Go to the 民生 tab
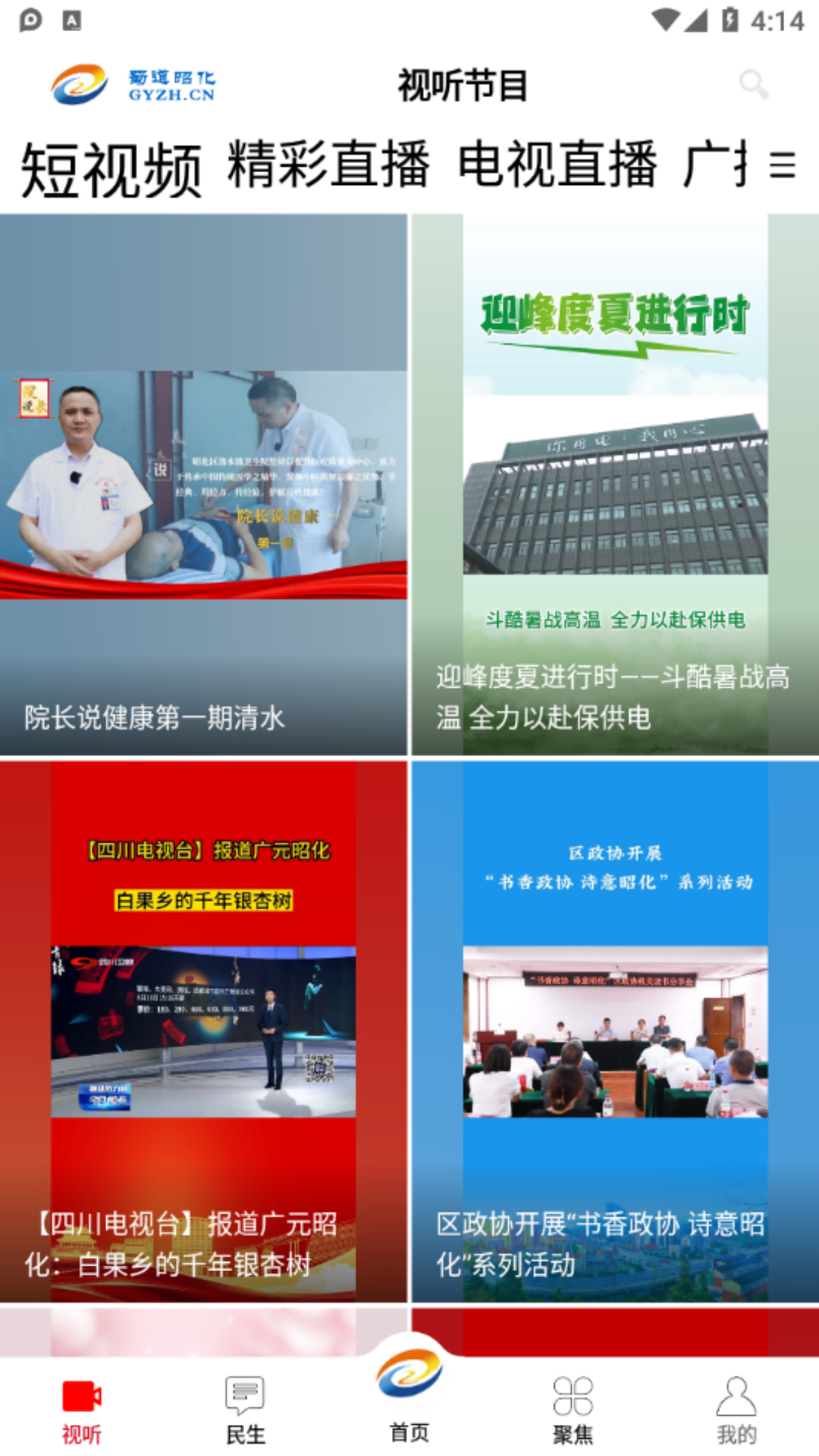 (x=246, y=1410)
